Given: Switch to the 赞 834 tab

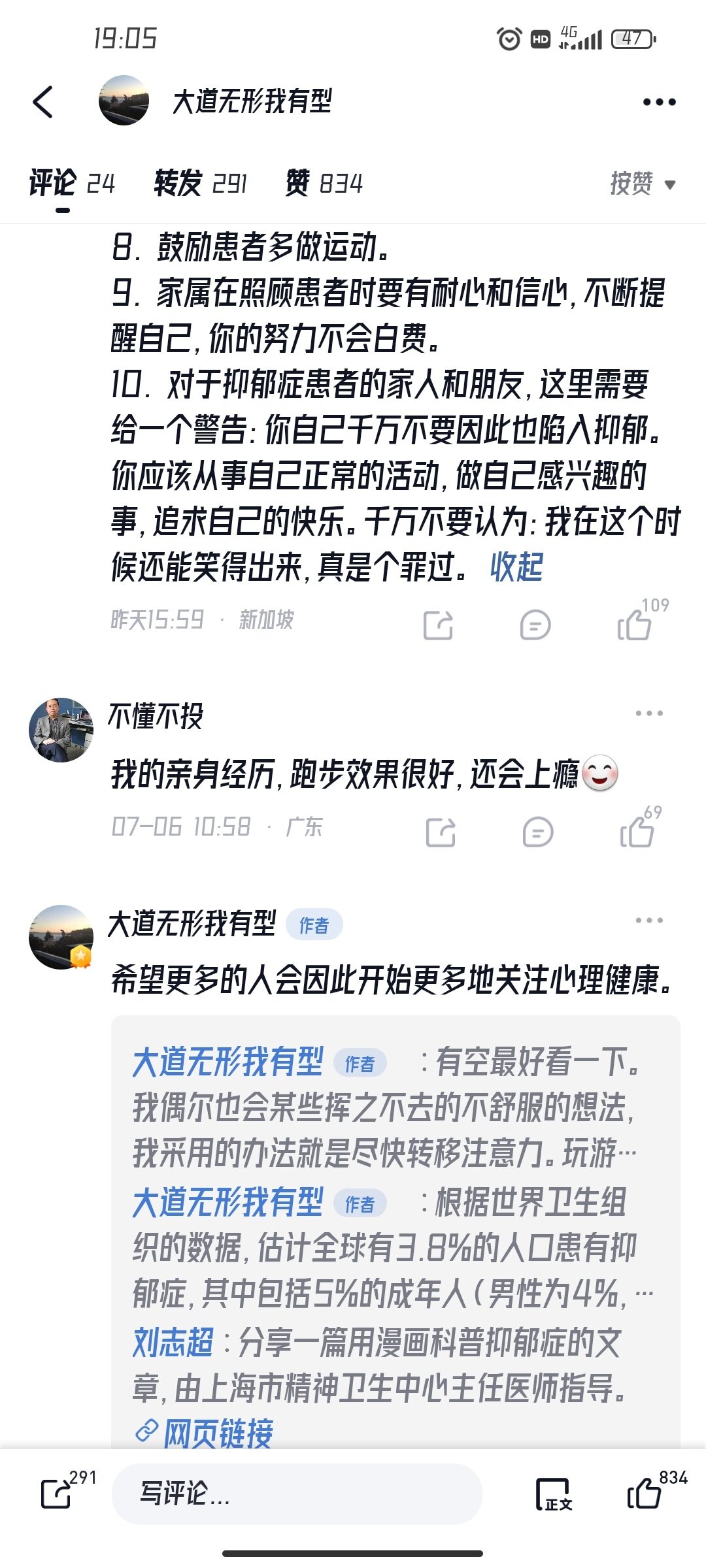Looking at the screenshot, I should coord(324,183).
